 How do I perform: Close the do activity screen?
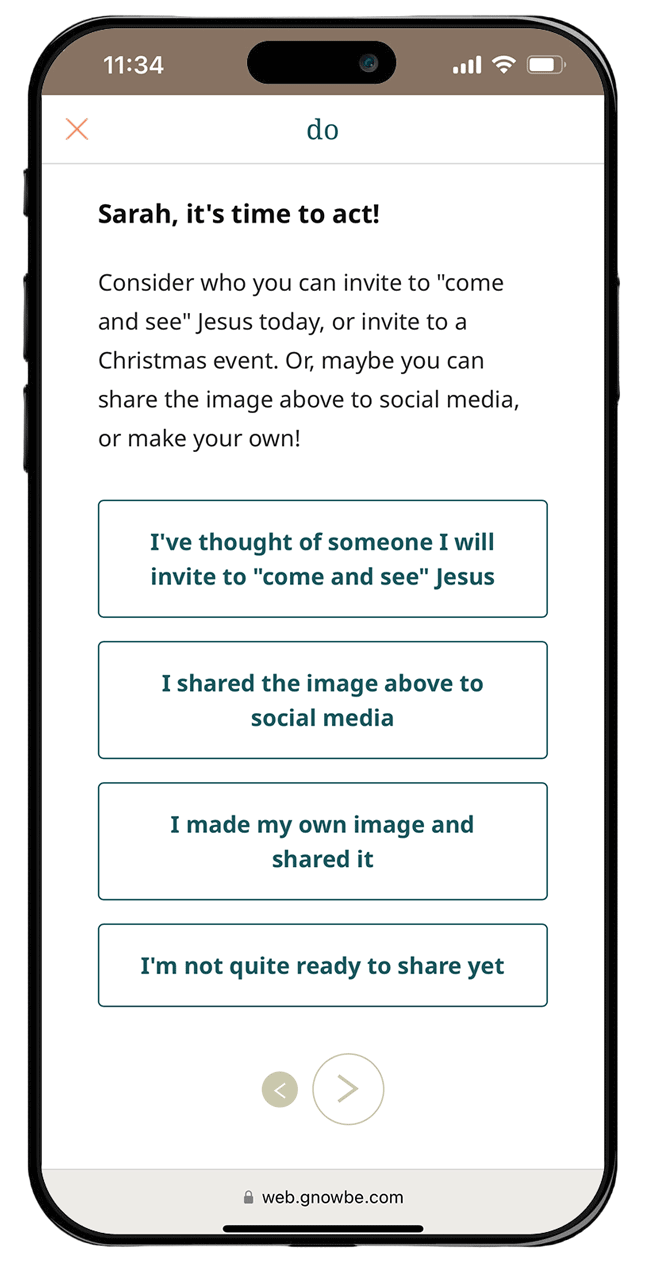point(77,129)
